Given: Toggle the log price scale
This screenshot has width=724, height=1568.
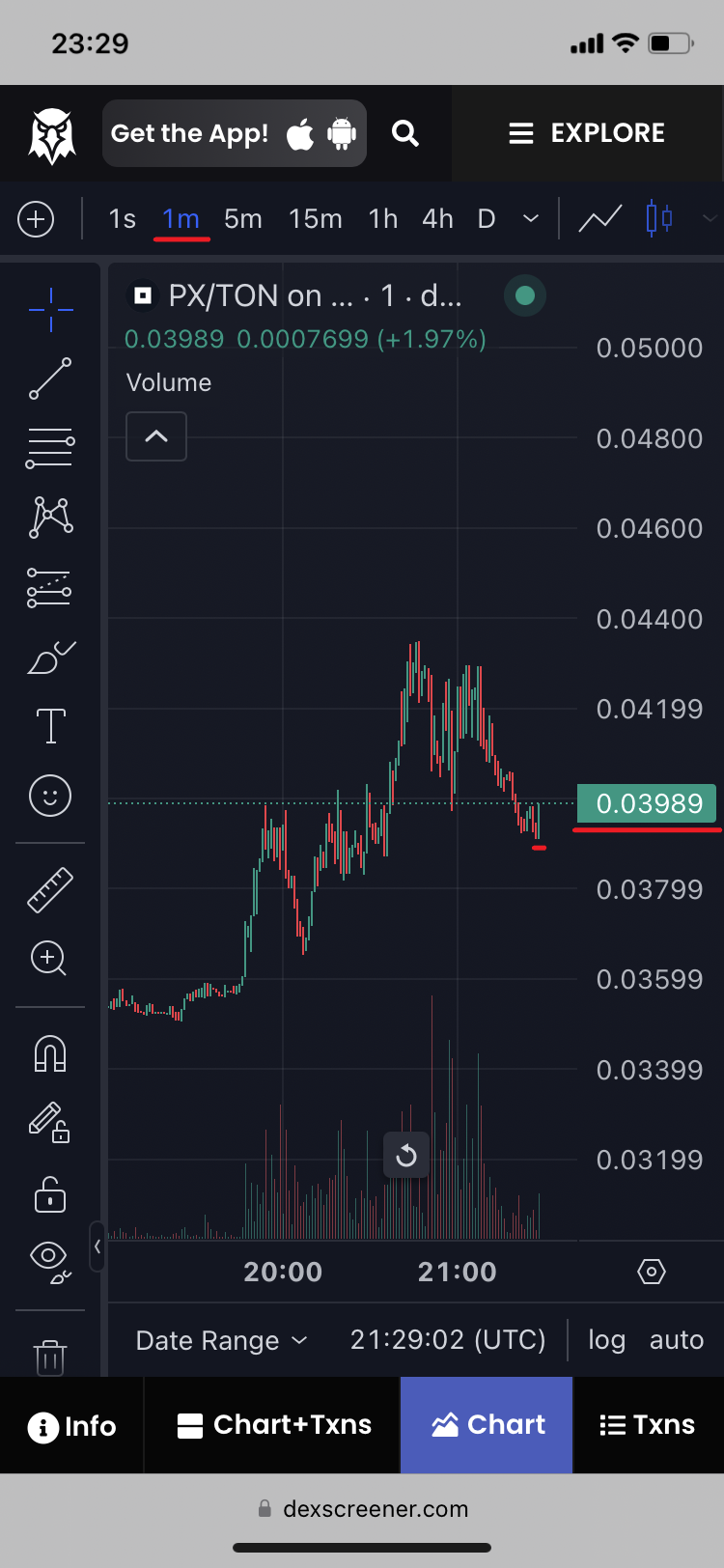Looking at the screenshot, I should point(606,1340).
